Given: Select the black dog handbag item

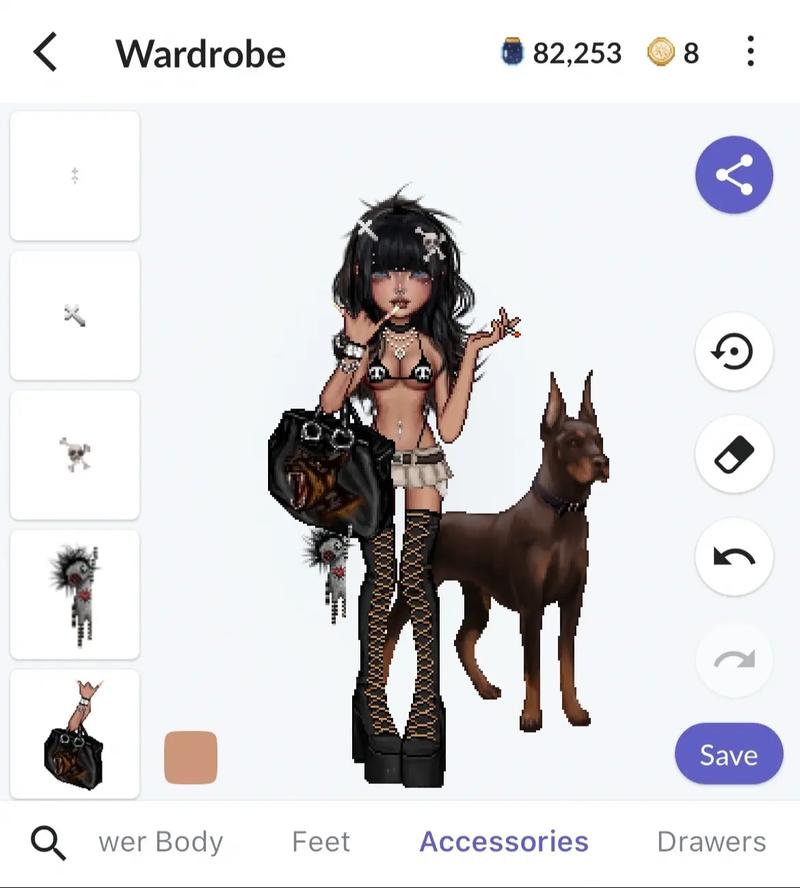Looking at the screenshot, I should pyautogui.click(x=74, y=735).
